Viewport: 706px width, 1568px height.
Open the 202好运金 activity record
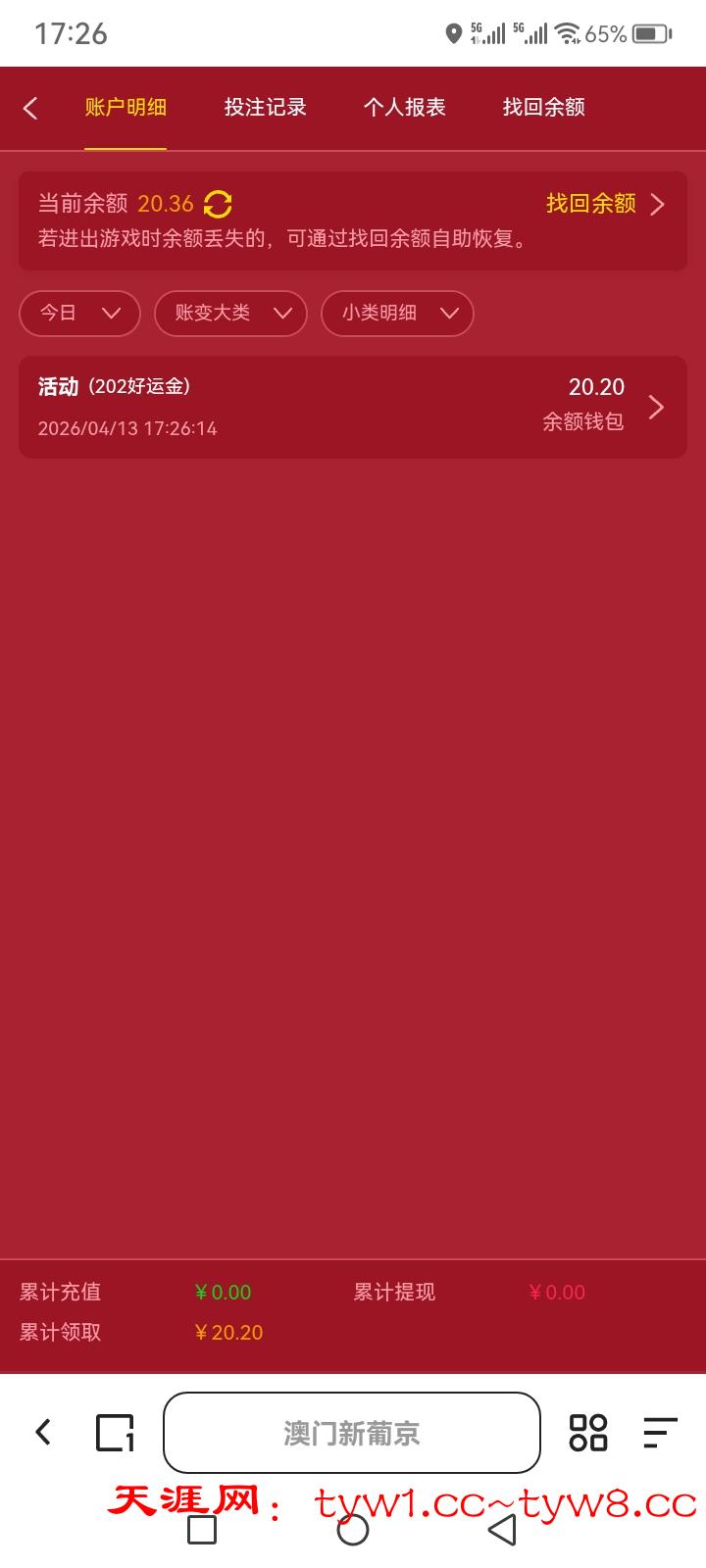coord(353,407)
